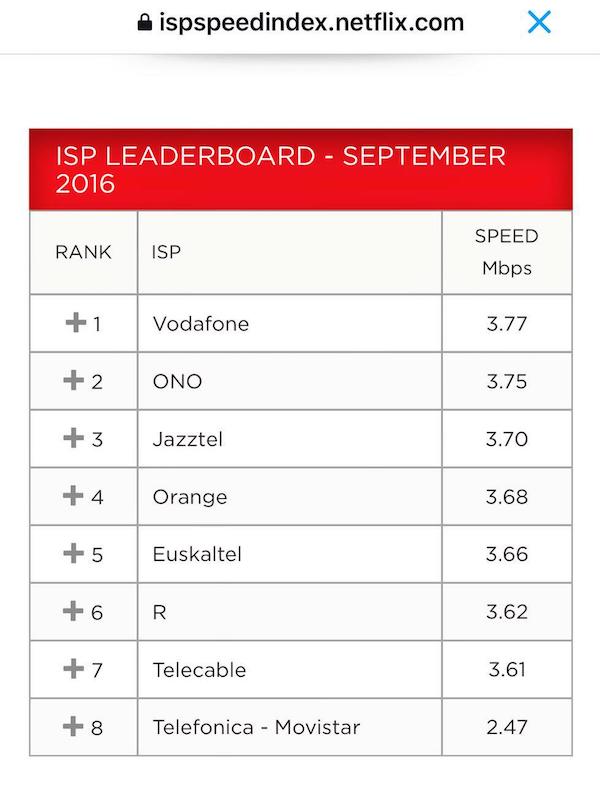Expand the ONO row details
This screenshot has height=785, width=600.
point(74,381)
